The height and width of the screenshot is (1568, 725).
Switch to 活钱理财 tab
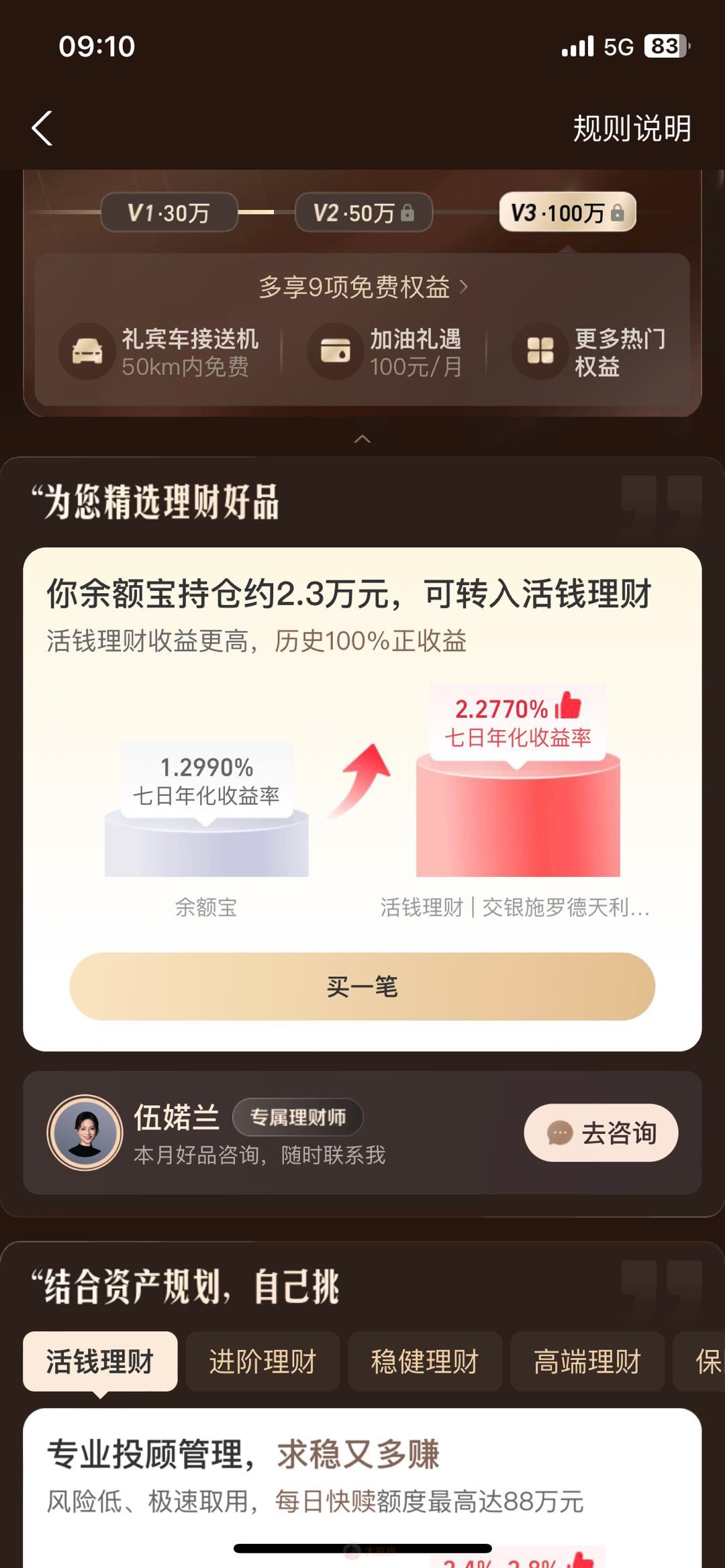tap(100, 1361)
